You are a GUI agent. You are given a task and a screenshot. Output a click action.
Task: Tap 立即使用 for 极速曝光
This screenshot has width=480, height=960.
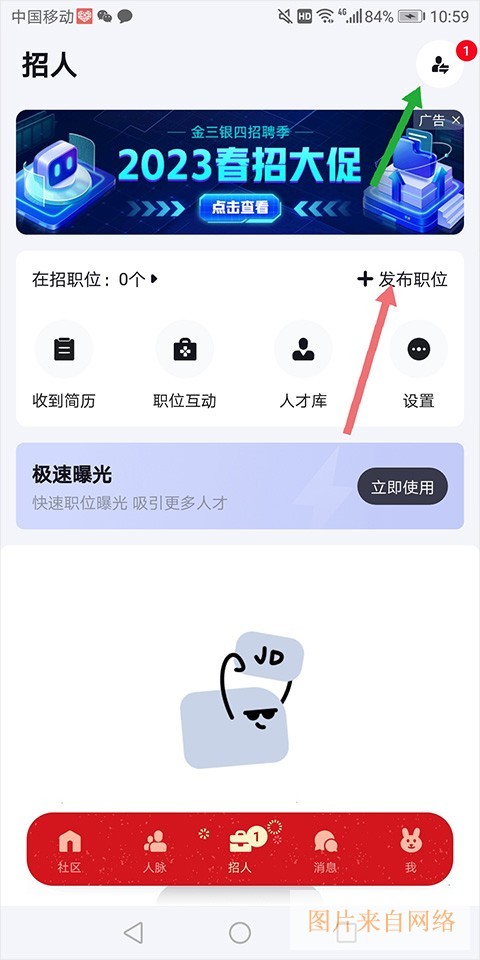pos(402,487)
